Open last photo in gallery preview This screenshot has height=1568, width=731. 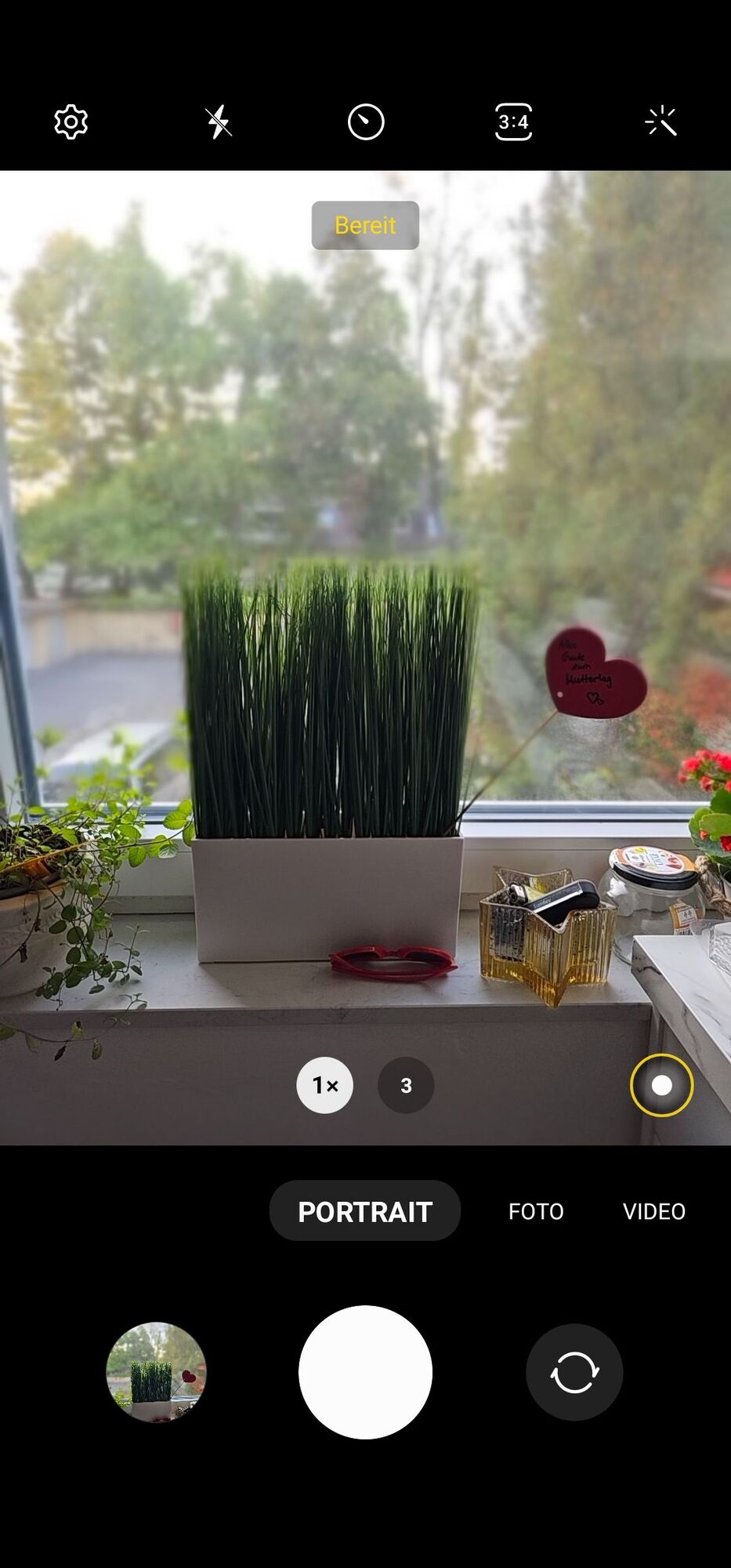pyautogui.click(x=156, y=1372)
